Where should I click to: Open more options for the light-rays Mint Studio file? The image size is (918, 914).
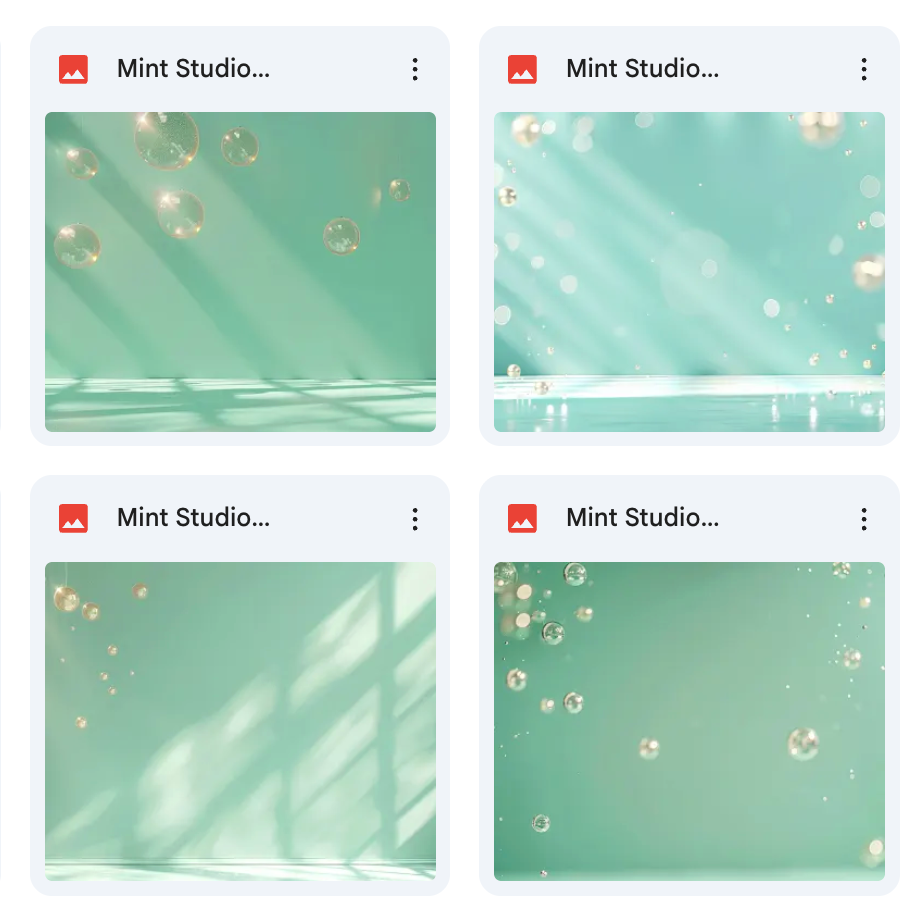(x=864, y=69)
